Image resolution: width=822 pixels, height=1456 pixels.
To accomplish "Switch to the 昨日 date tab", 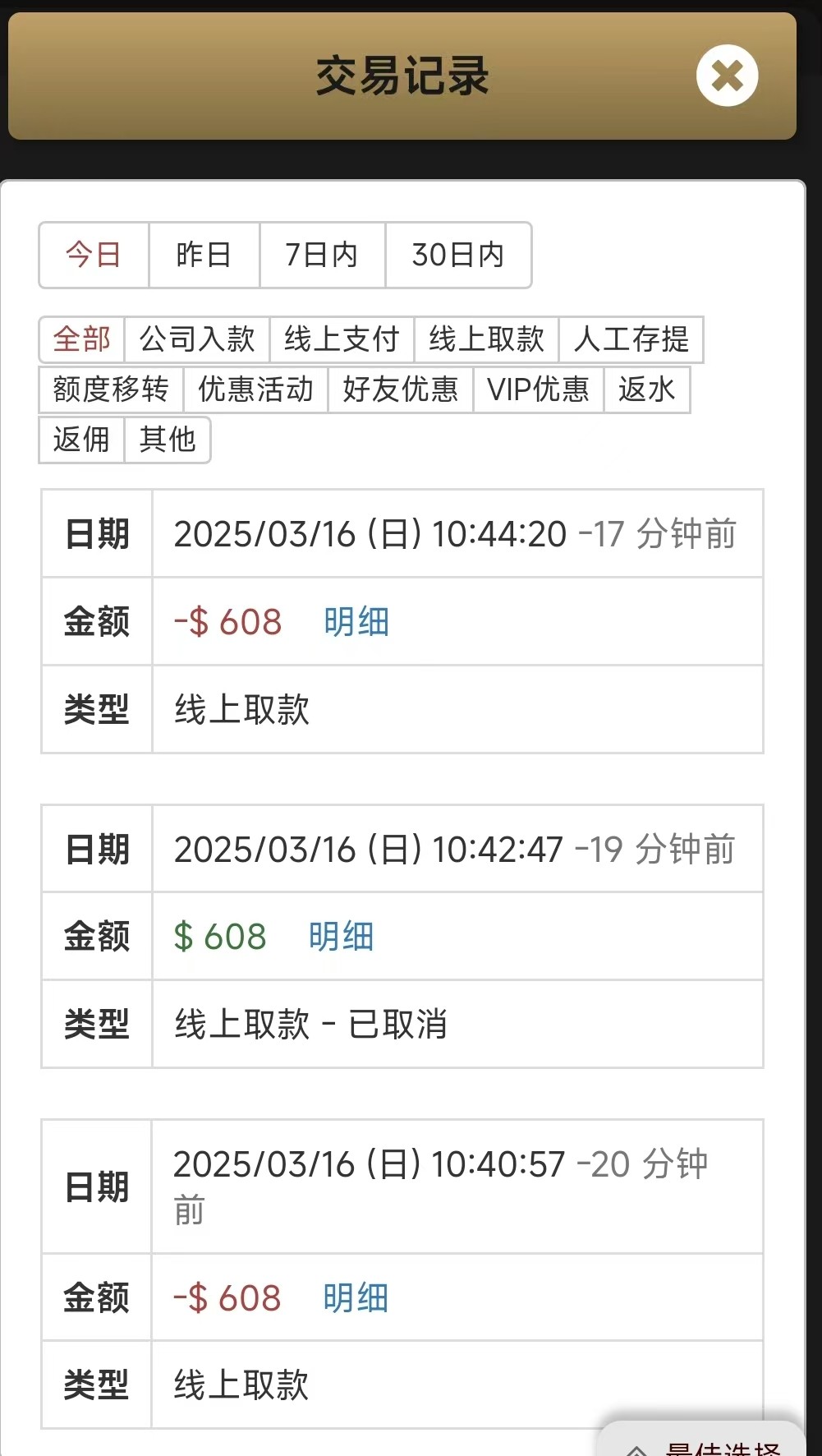I will [204, 255].
